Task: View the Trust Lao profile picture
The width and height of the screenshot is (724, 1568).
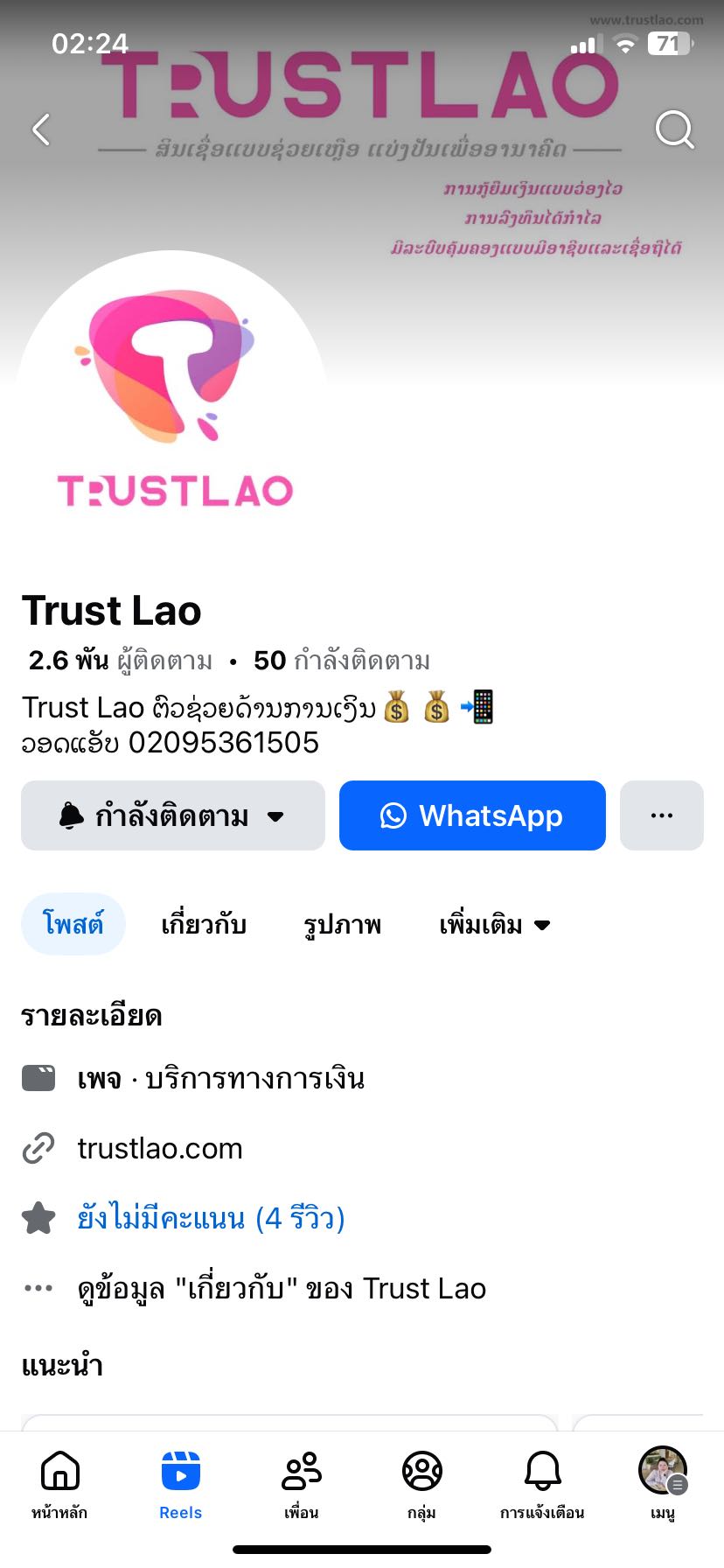Action: (x=173, y=402)
